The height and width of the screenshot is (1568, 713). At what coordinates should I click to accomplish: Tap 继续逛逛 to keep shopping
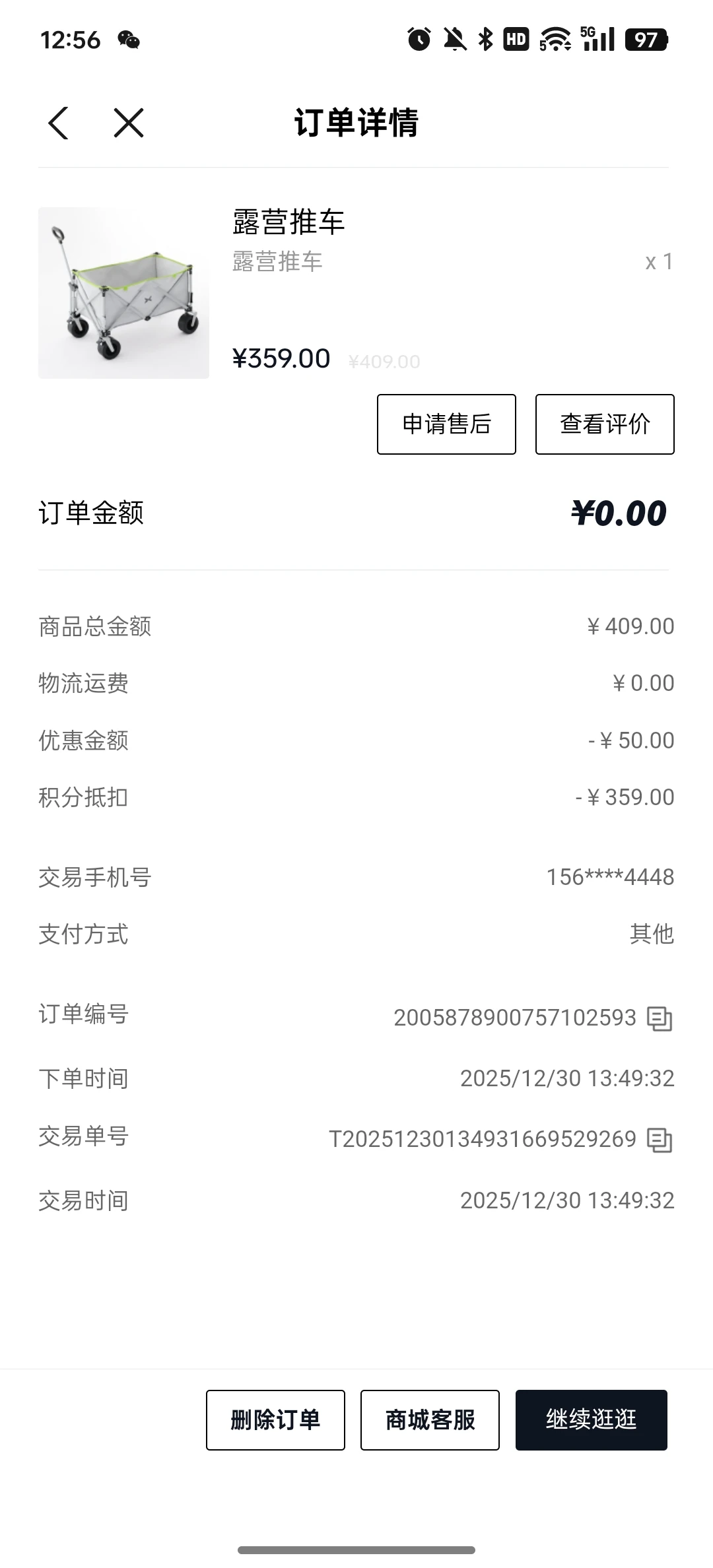(591, 1420)
